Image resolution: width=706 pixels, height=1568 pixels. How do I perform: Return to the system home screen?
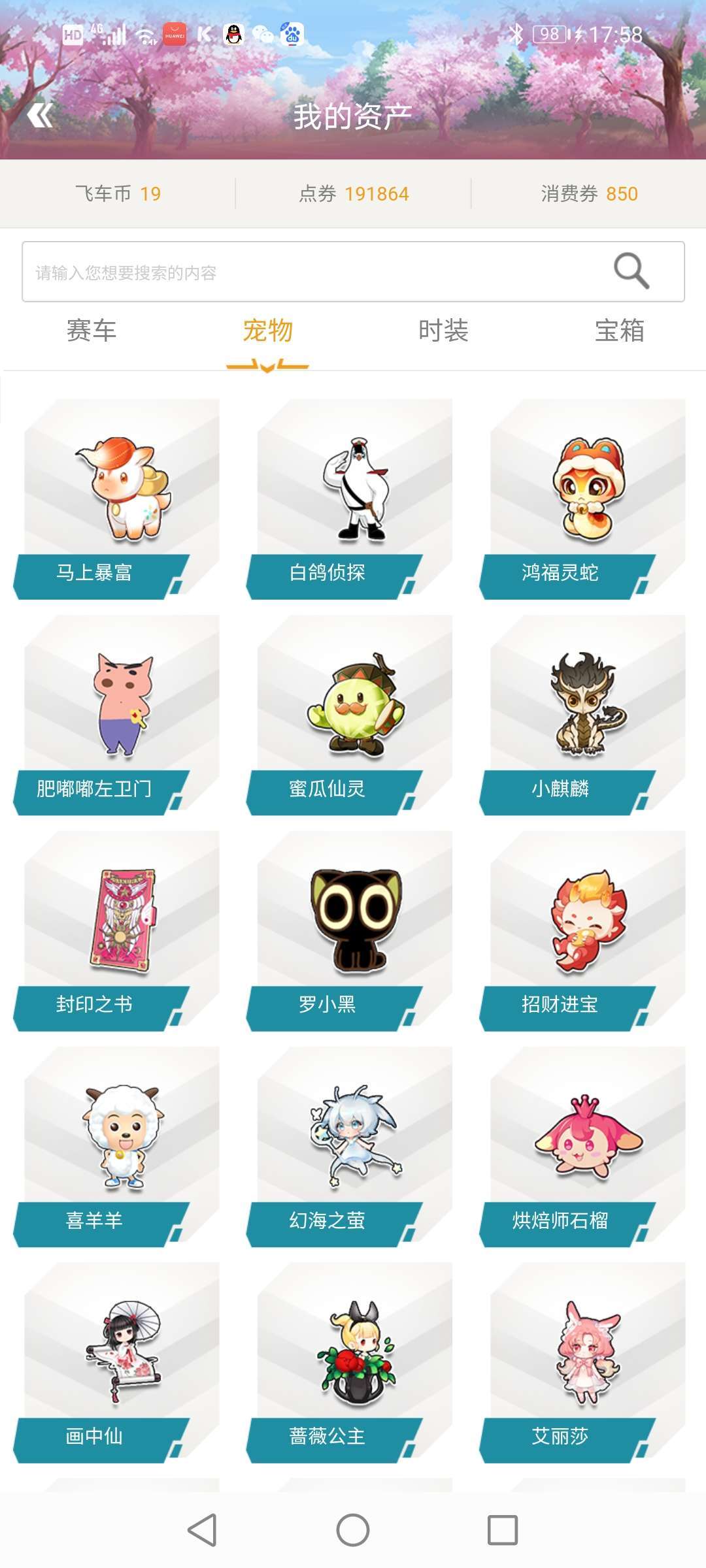[353, 1530]
